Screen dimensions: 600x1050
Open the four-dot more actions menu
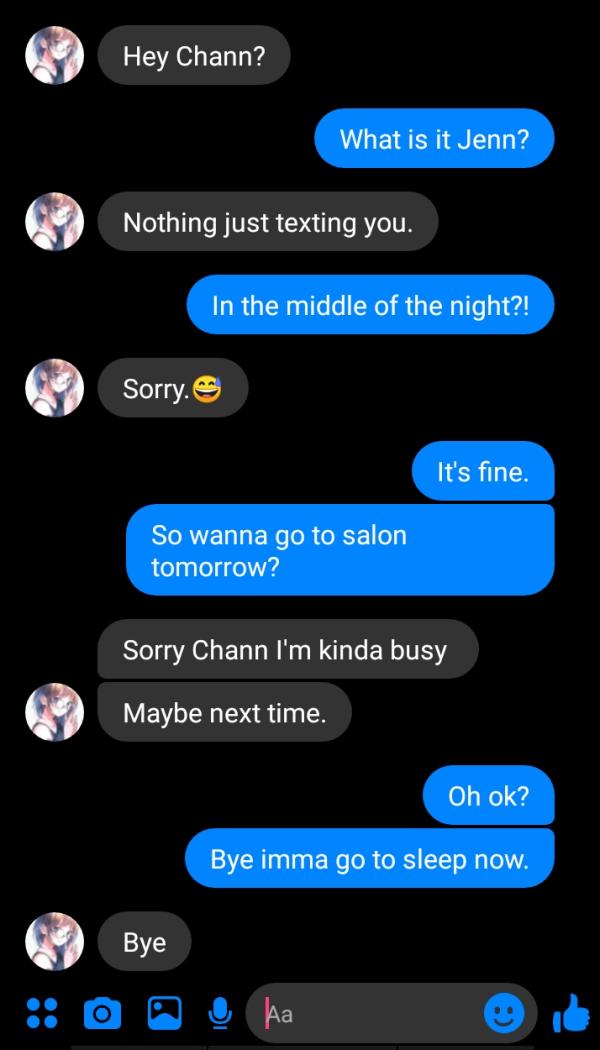[x=40, y=1014]
